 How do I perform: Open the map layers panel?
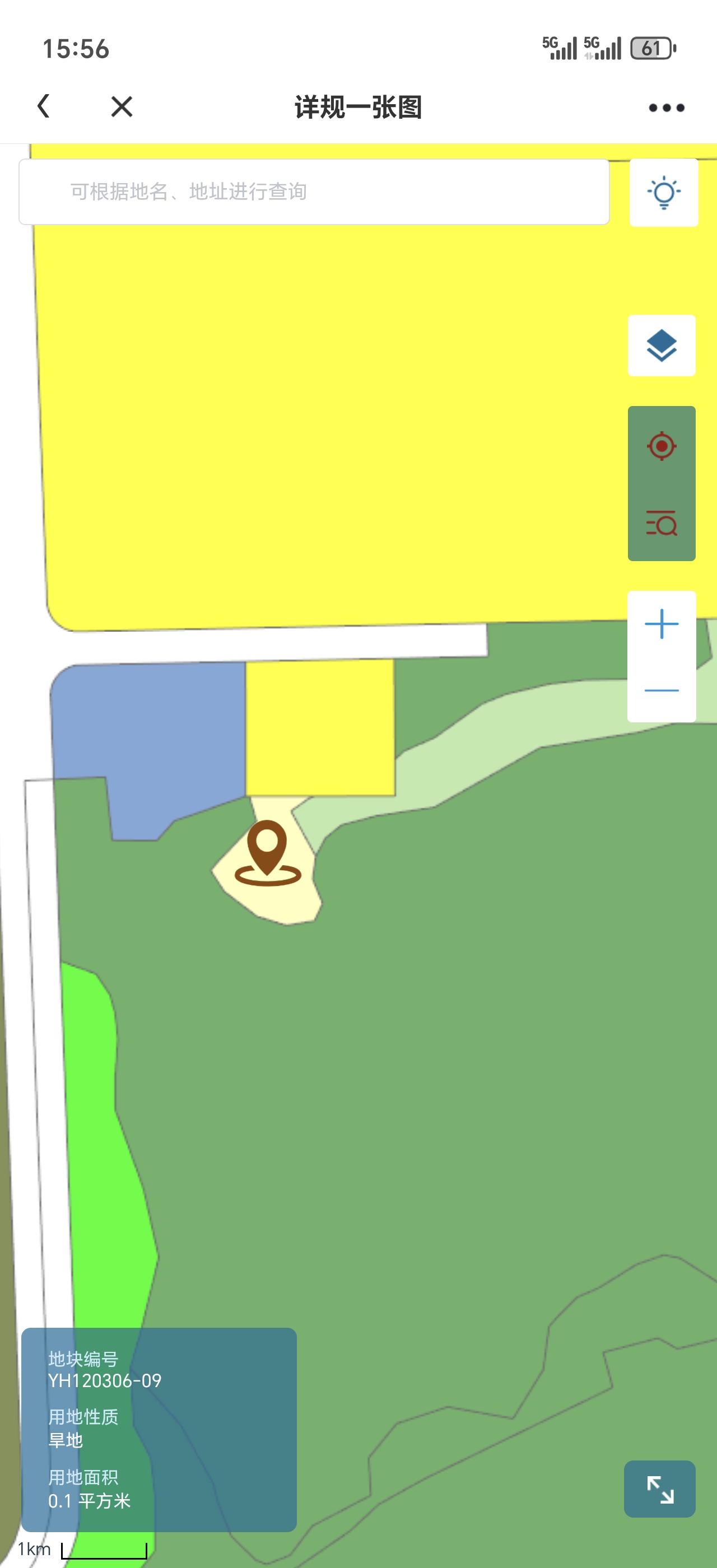[662, 346]
